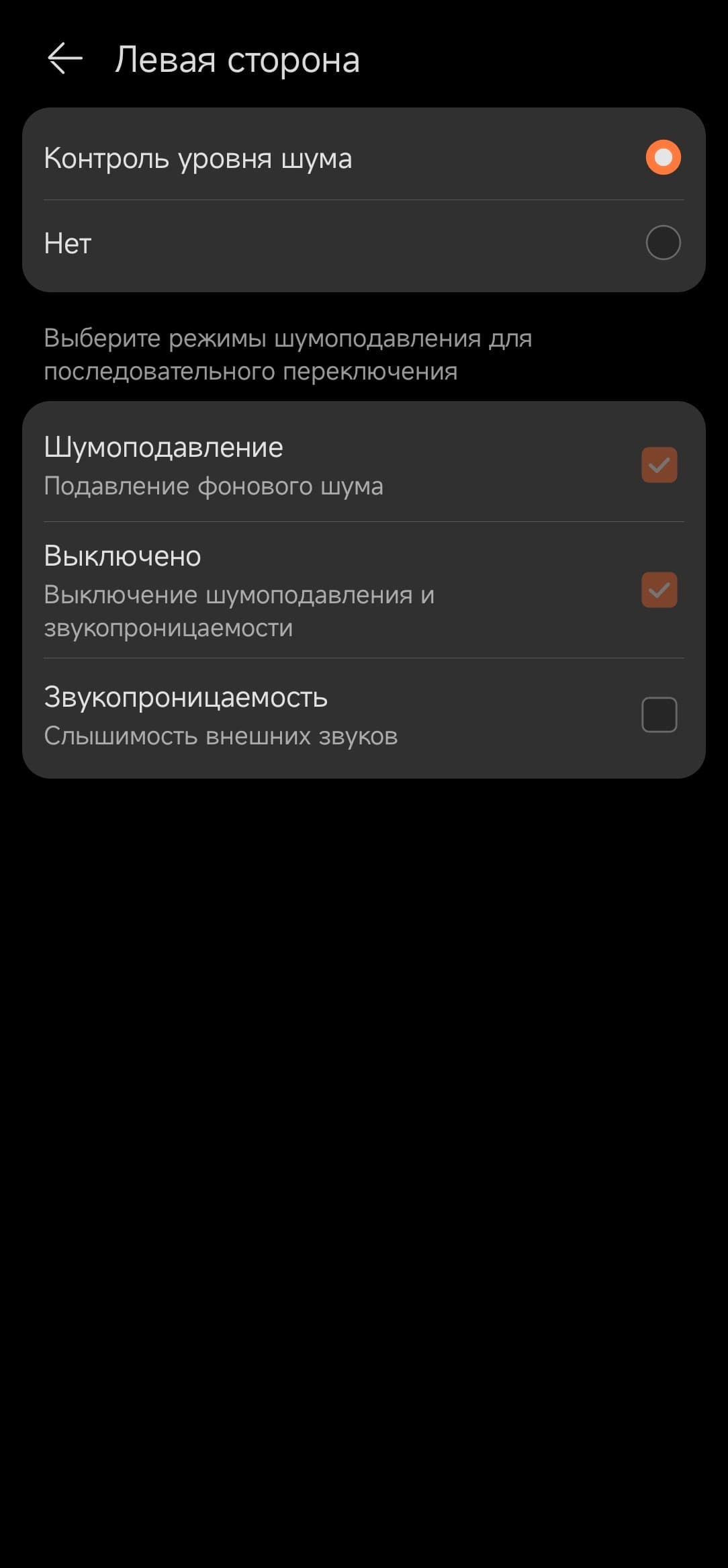This screenshot has width=728, height=1568.
Task: Go back from Левая сторона screen
Action: 65,59
